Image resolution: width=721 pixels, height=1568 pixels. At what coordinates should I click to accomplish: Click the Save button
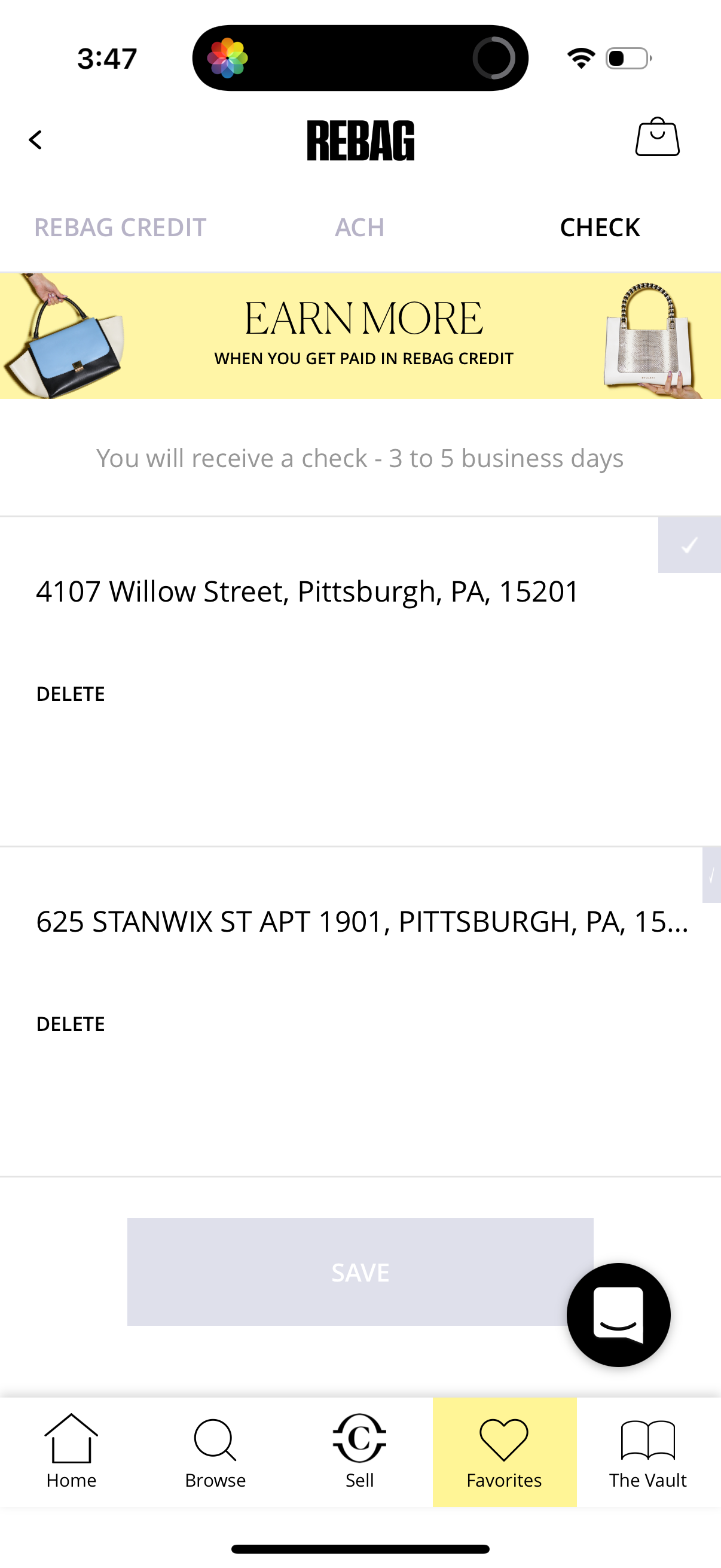tap(359, 1271)
